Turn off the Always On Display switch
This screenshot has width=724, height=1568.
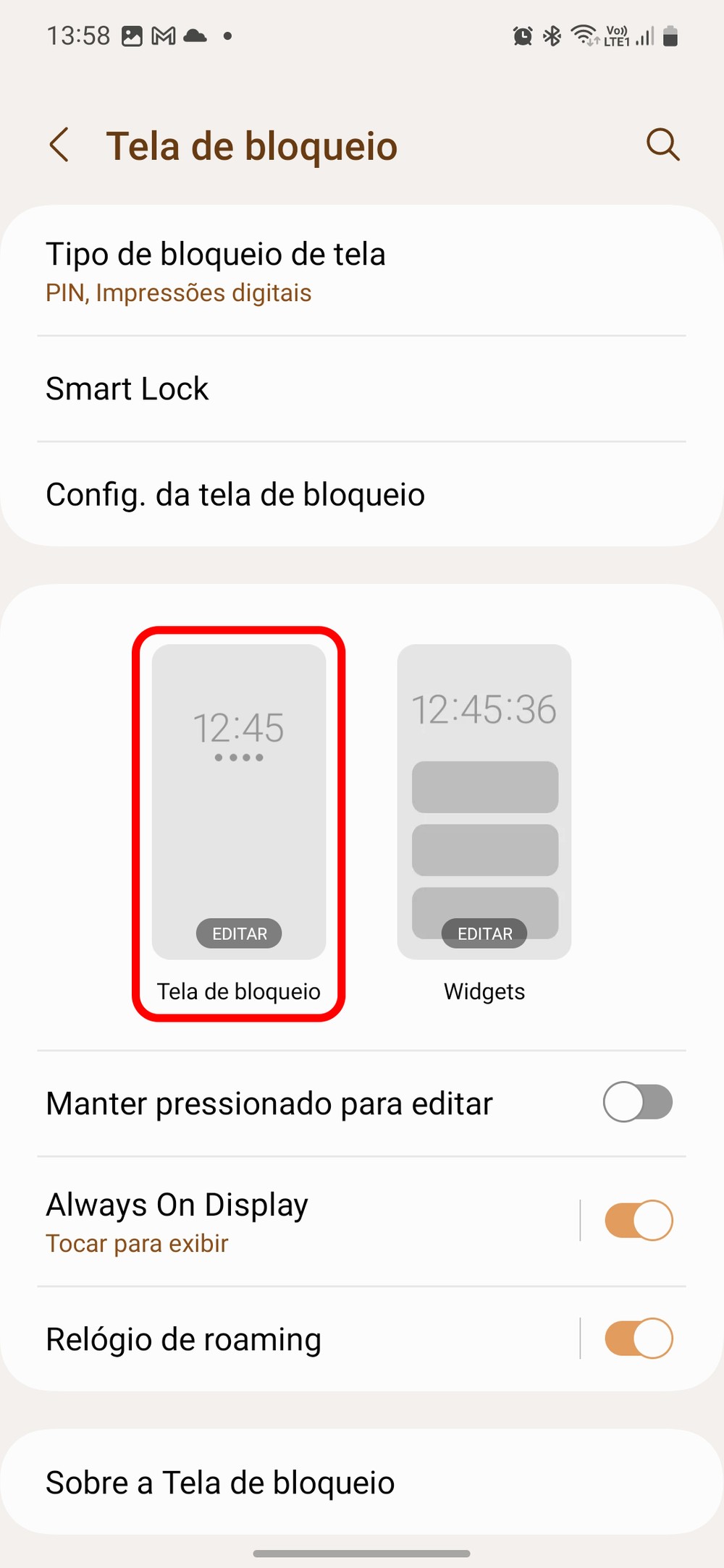[638, 1221]
